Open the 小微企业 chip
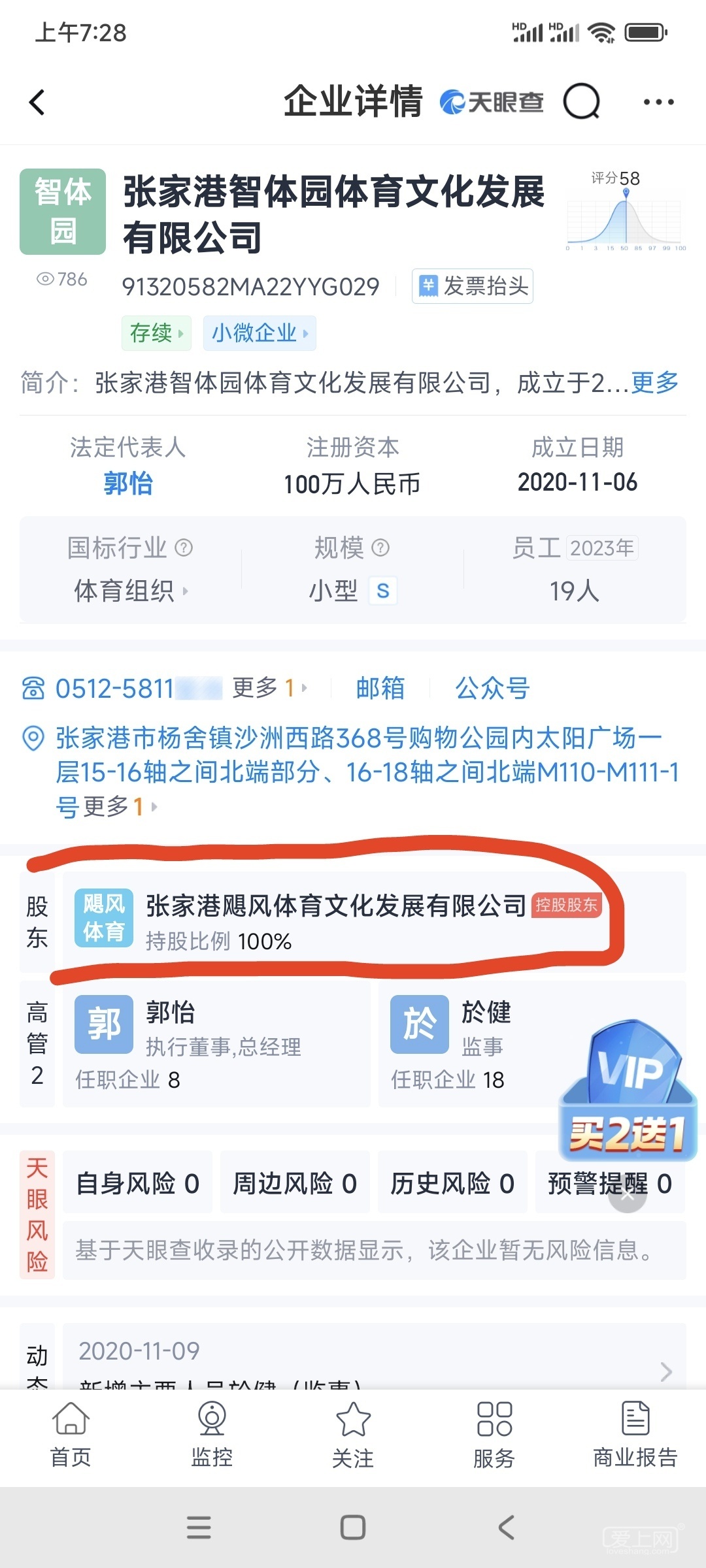 260,333
